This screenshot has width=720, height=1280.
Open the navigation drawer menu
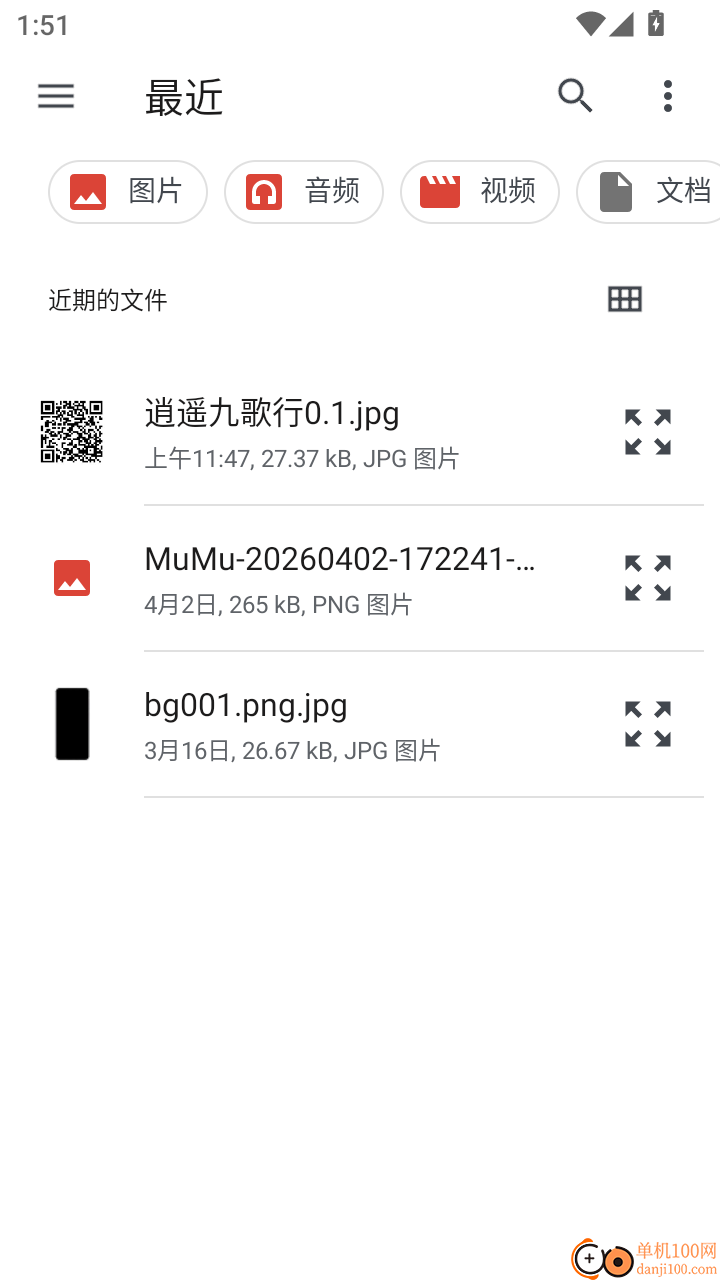(56, 96)
